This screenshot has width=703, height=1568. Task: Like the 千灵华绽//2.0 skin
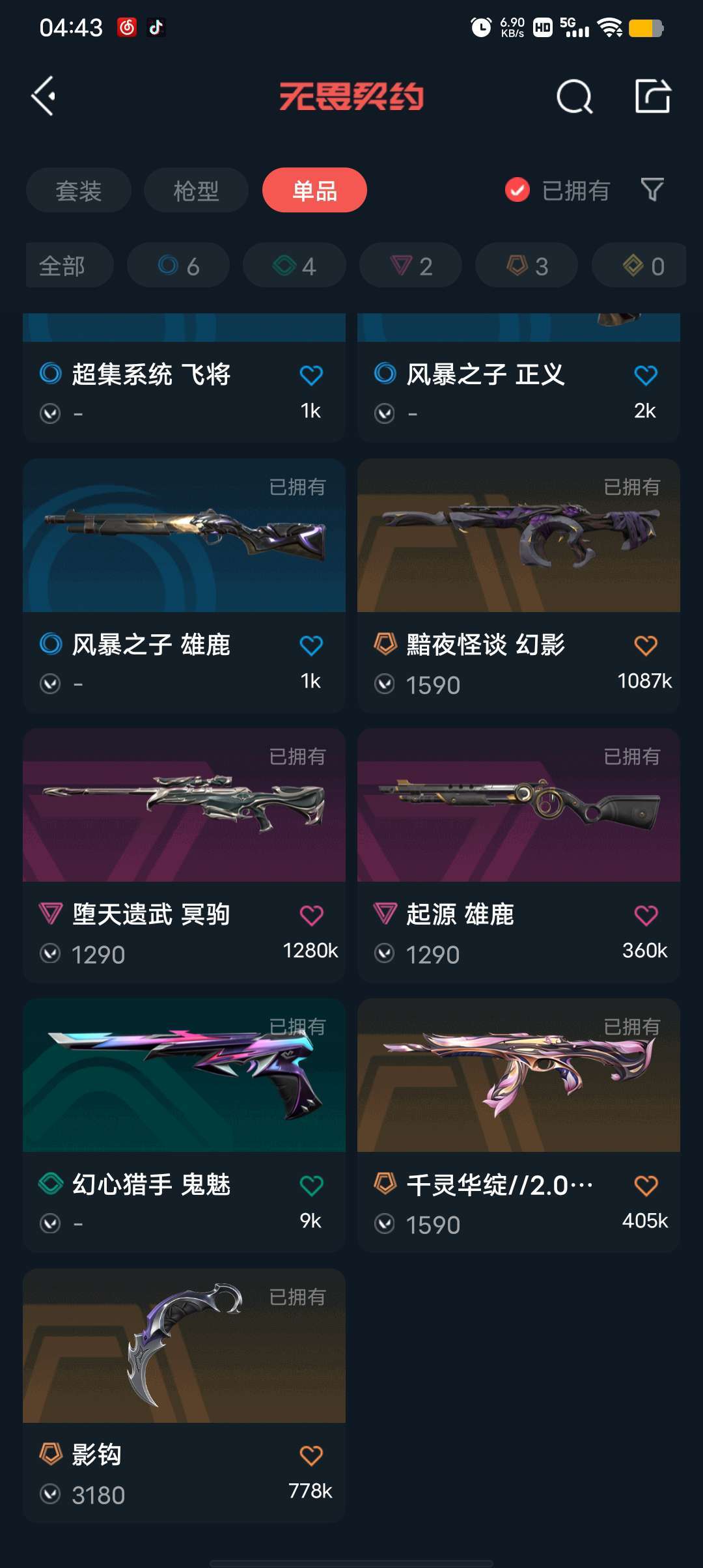[x=646, y=1186]
